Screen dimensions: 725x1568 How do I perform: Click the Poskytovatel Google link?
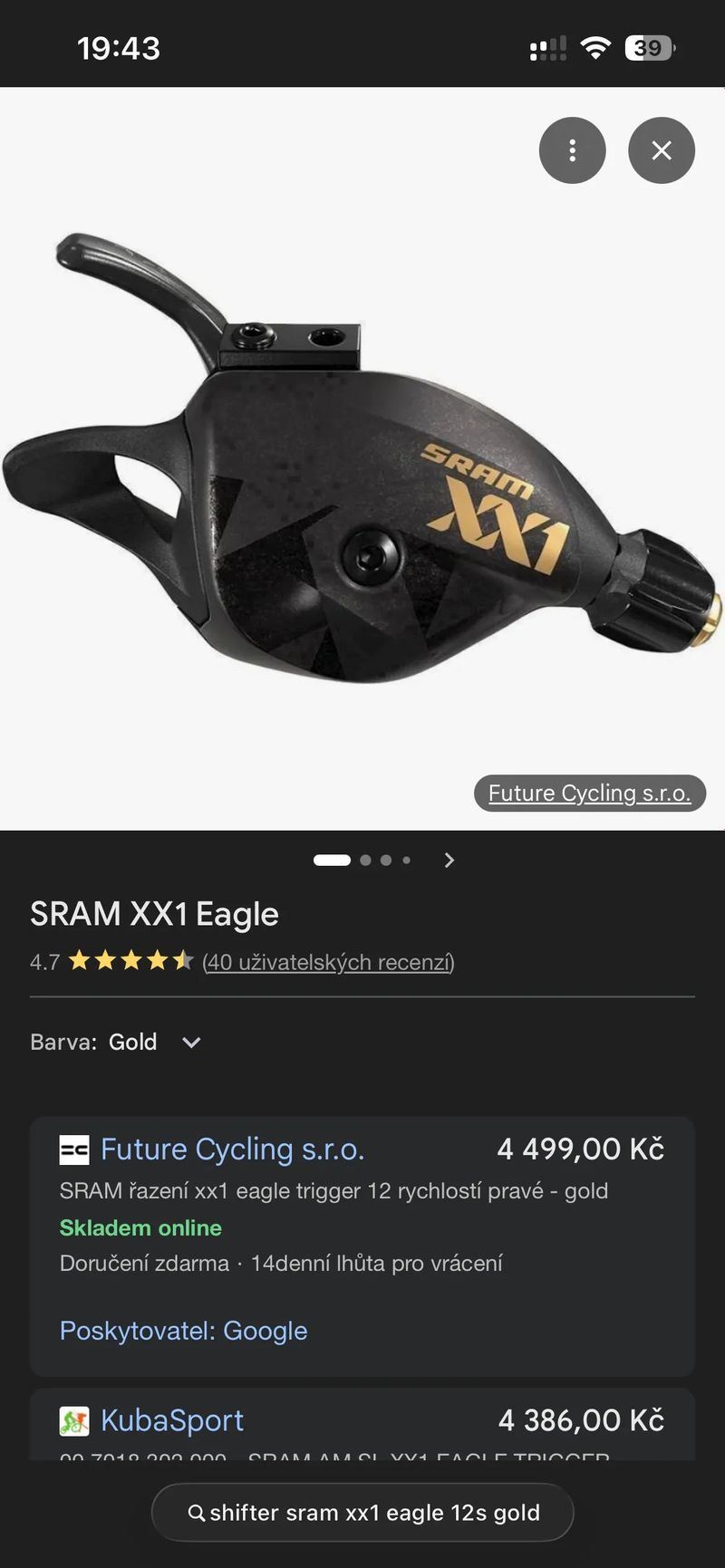point(182,1331)
